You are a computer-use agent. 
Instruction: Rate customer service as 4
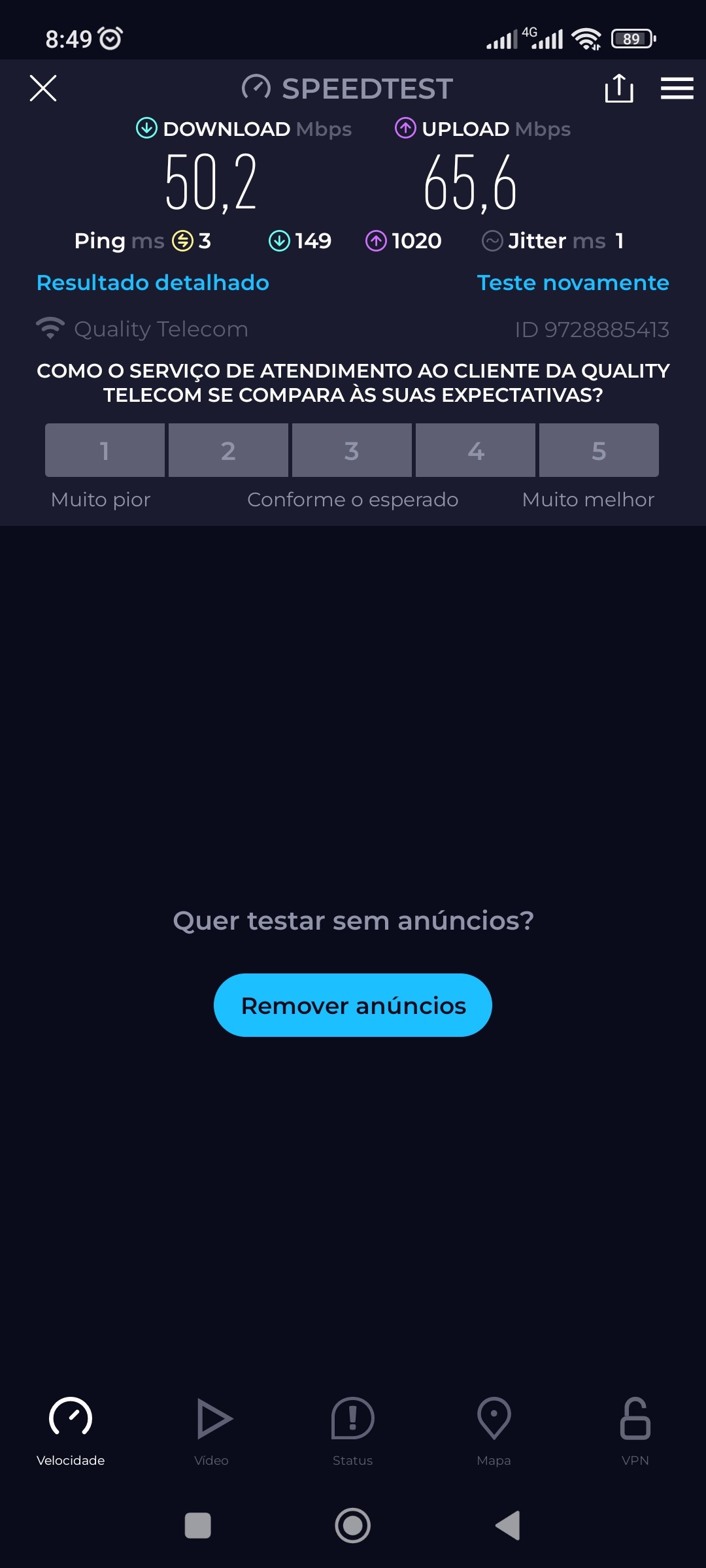(x=475, y=450)
